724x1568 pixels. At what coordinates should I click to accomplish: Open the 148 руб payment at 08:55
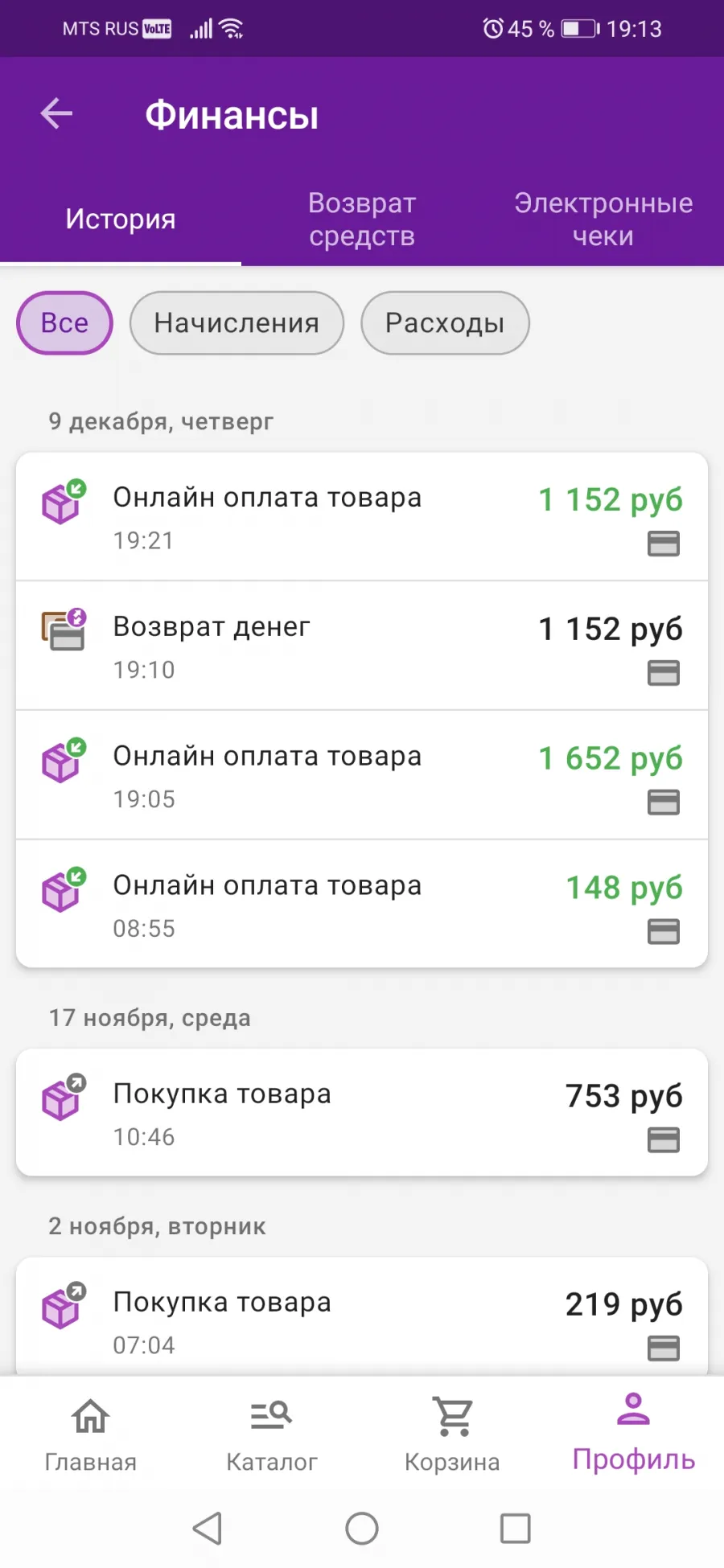point(362,904)
